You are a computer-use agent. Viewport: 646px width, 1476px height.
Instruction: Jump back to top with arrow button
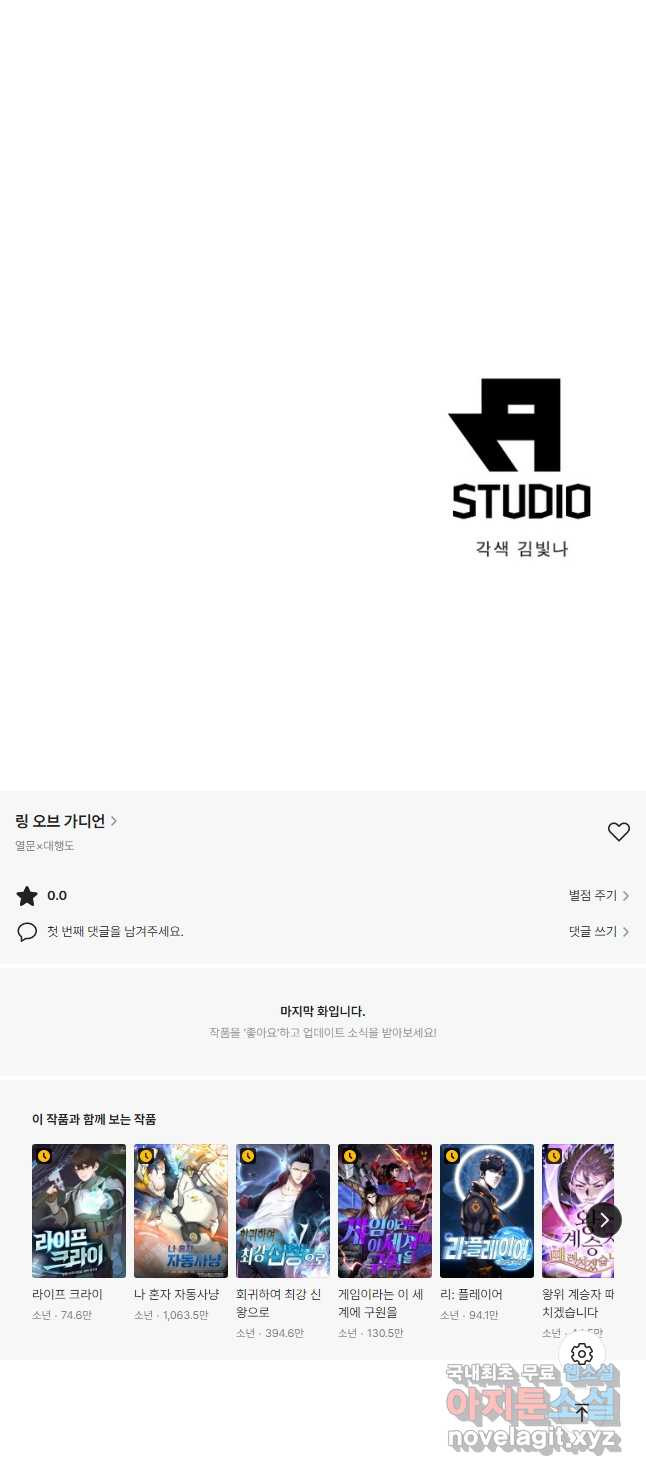[582, 1412]
